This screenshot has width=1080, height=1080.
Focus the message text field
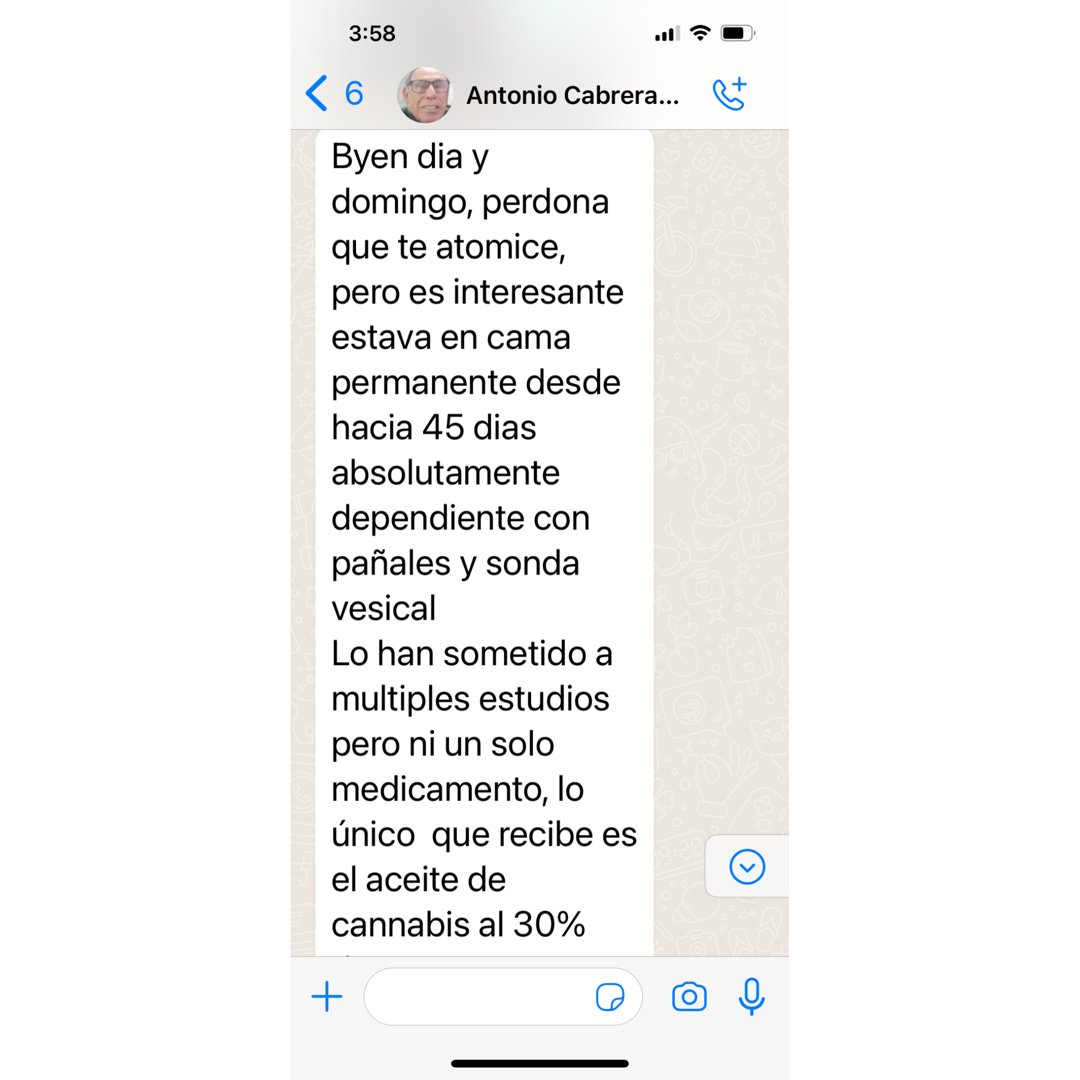click(x=480, y=996)
